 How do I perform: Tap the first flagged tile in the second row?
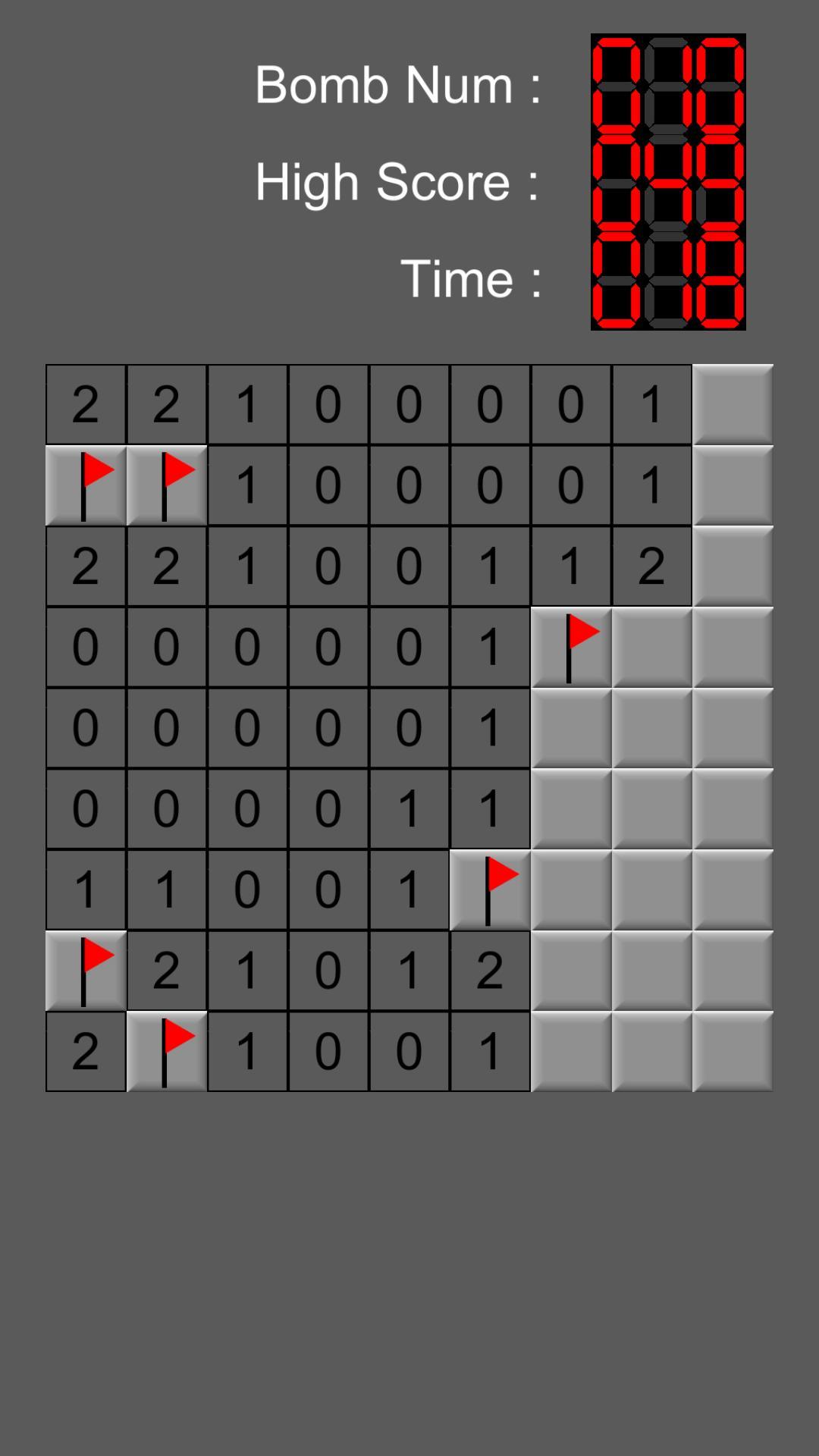pos(86,485)
